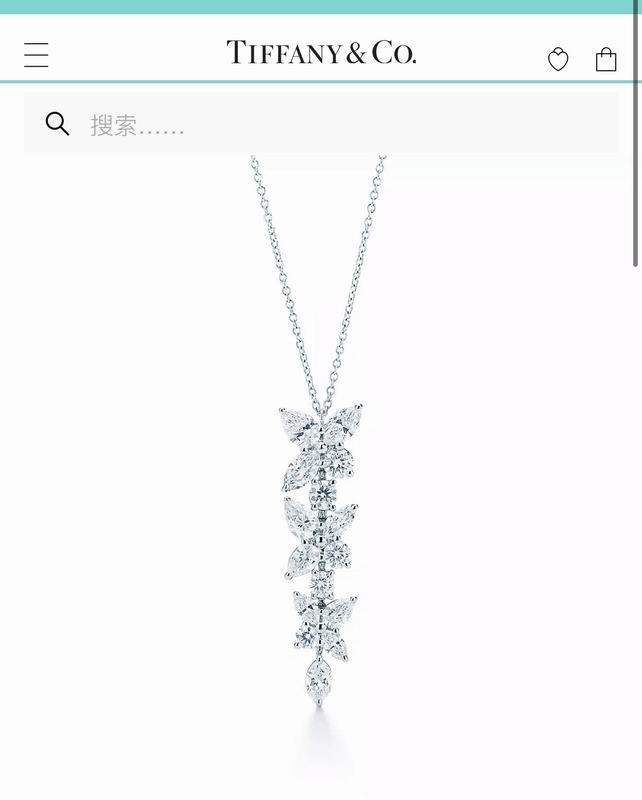Open the diamond necklace product image
Screen dimensions: 642x800
tap(320, 480)
